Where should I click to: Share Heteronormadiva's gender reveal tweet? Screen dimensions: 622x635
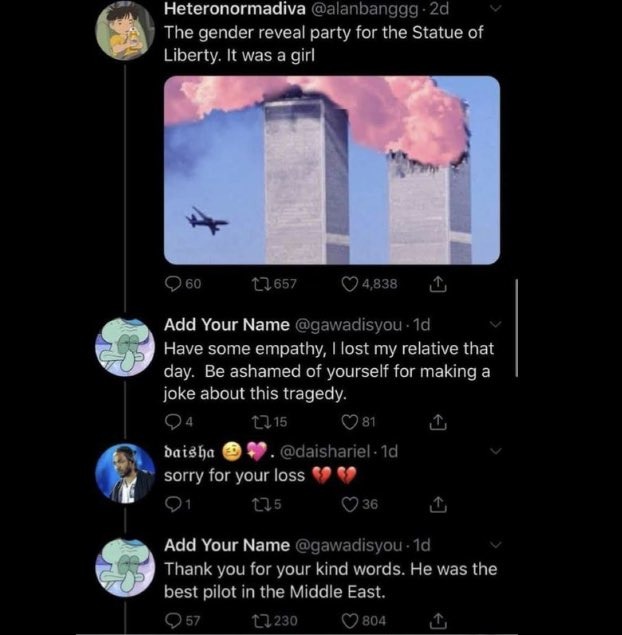pyautogui.click(x=436, y=284)
